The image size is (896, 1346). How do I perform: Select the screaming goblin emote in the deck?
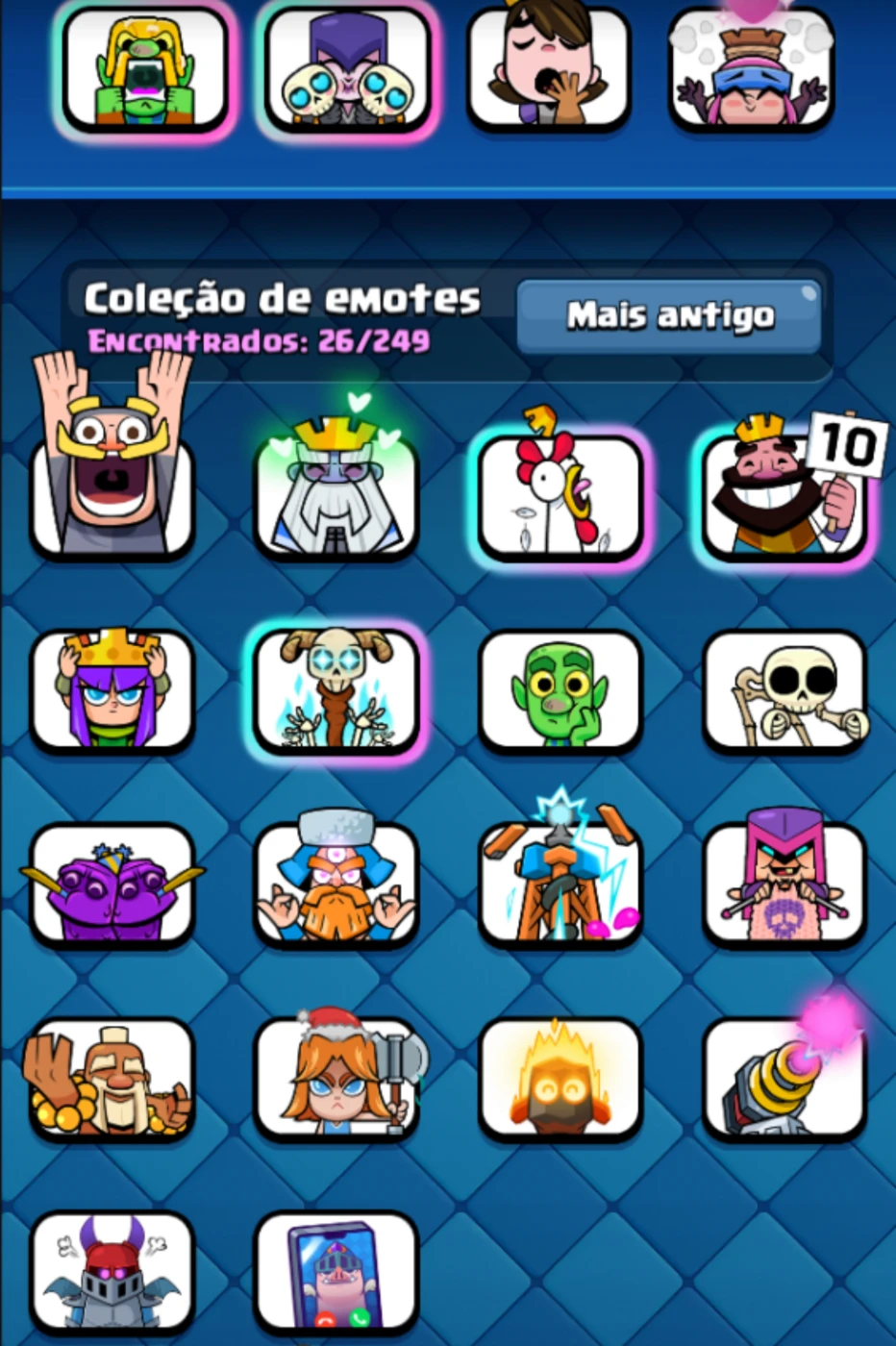click(x=145, y=68)
